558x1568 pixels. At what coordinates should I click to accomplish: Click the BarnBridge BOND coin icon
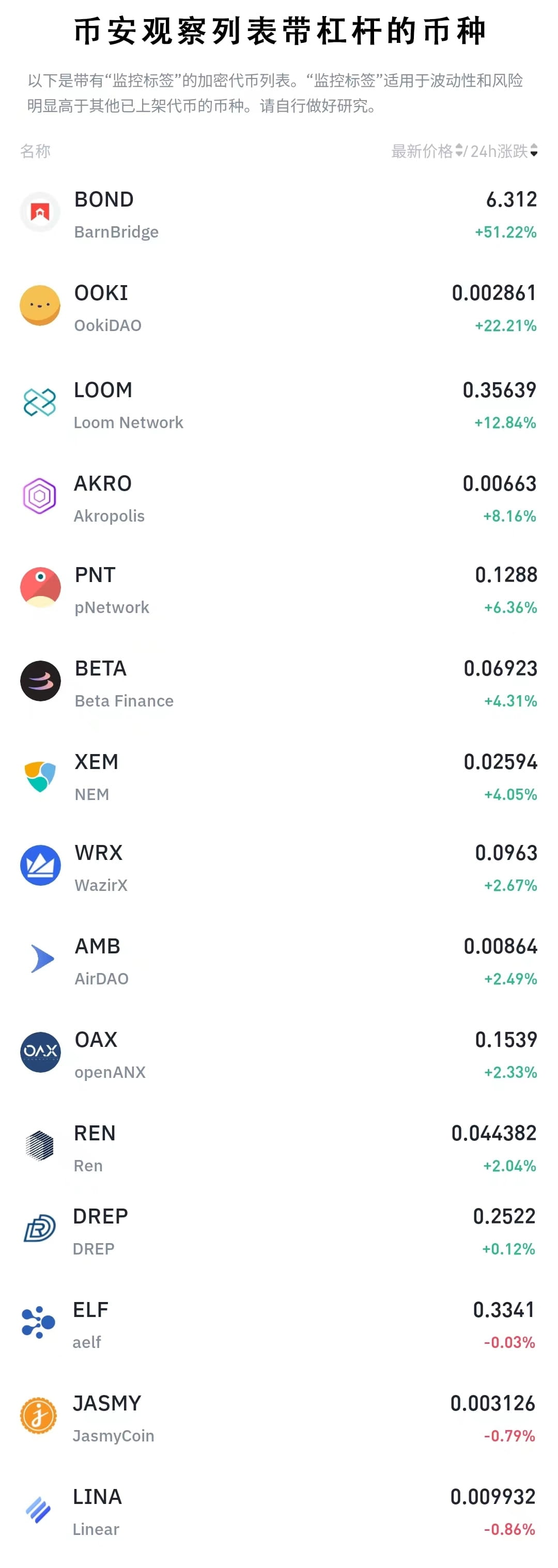coord(40,211)
